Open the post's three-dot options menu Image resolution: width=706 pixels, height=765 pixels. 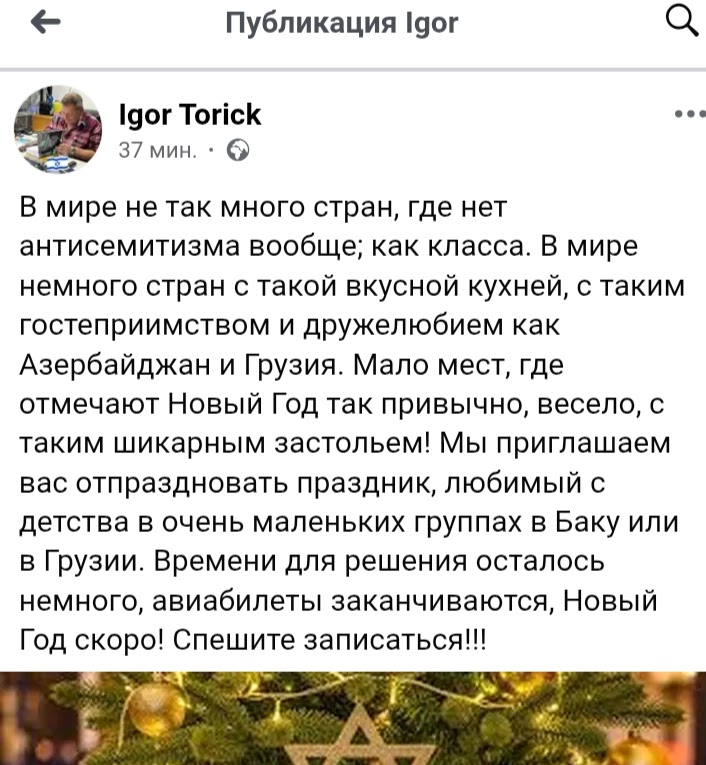pyautogui.click(x=690, y=115)
